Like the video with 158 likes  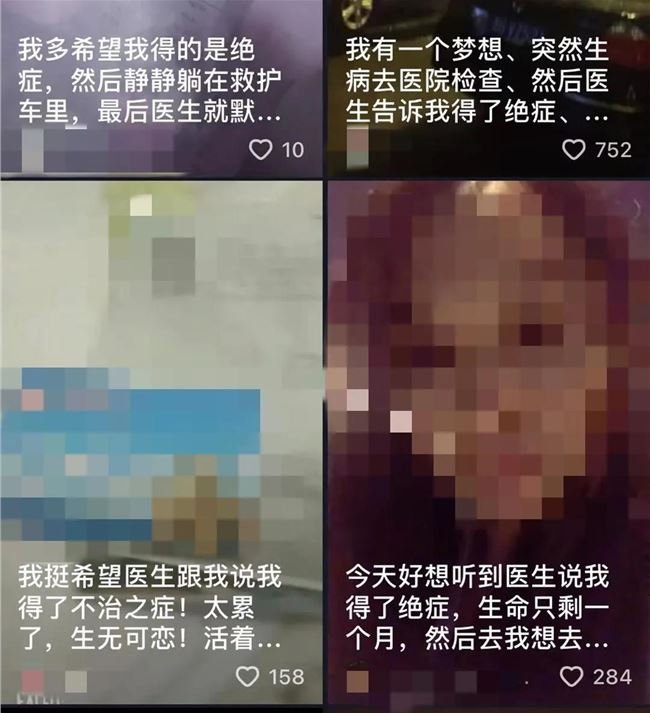(x=248, y=677)
